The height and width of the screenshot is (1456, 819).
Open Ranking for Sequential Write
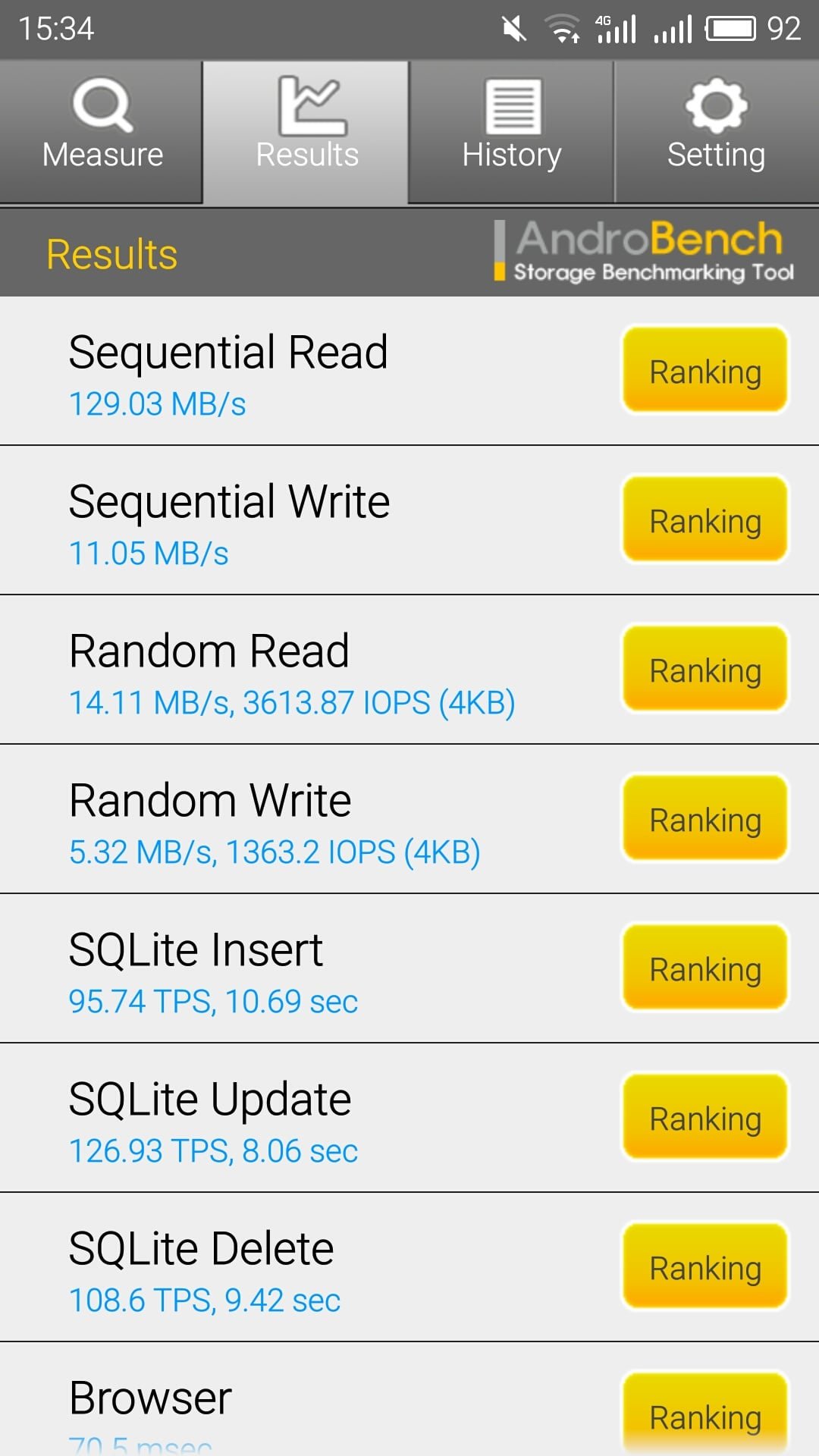point(705,519)
